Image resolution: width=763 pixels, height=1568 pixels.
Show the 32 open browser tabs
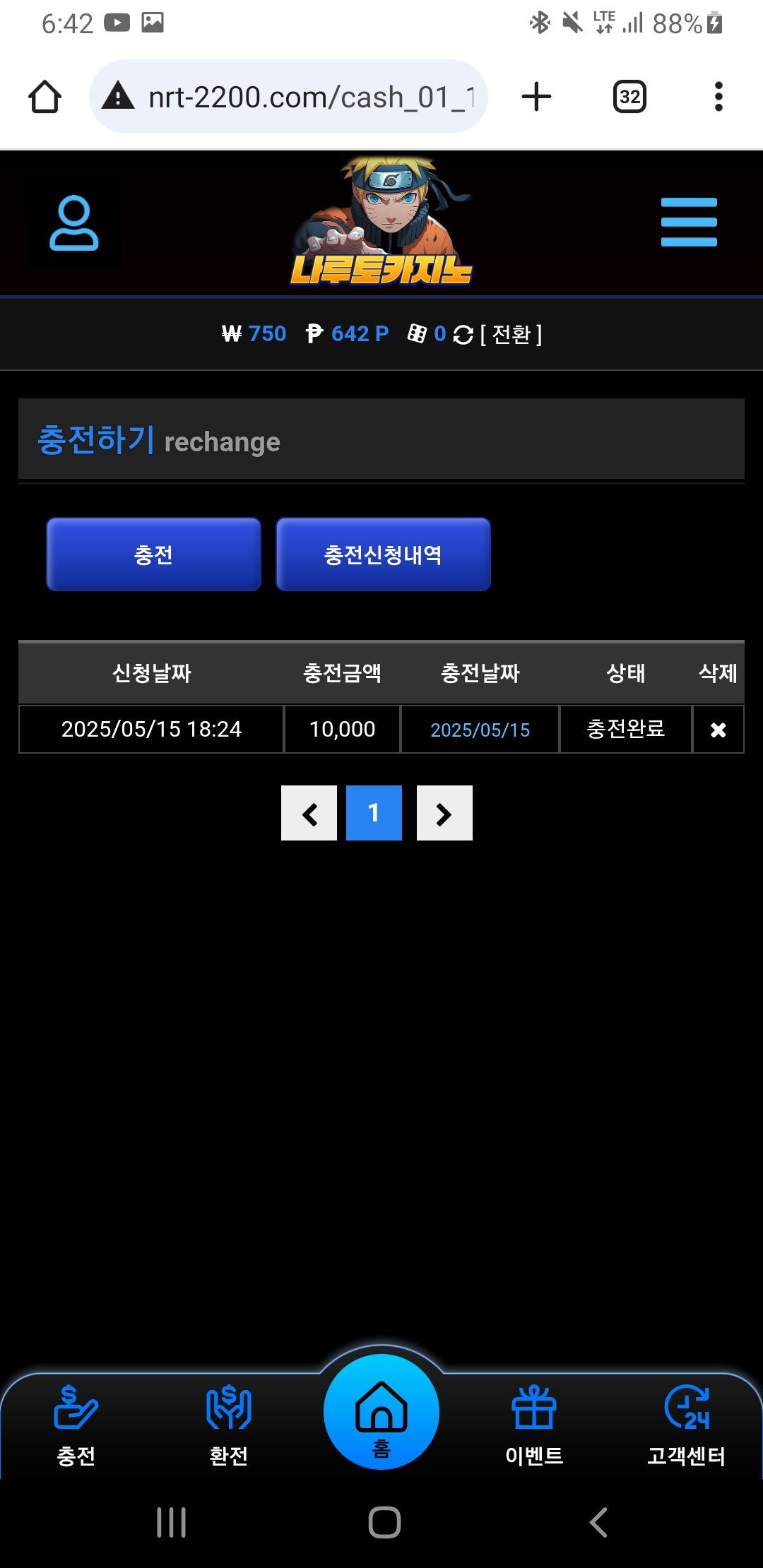[629, 97]
